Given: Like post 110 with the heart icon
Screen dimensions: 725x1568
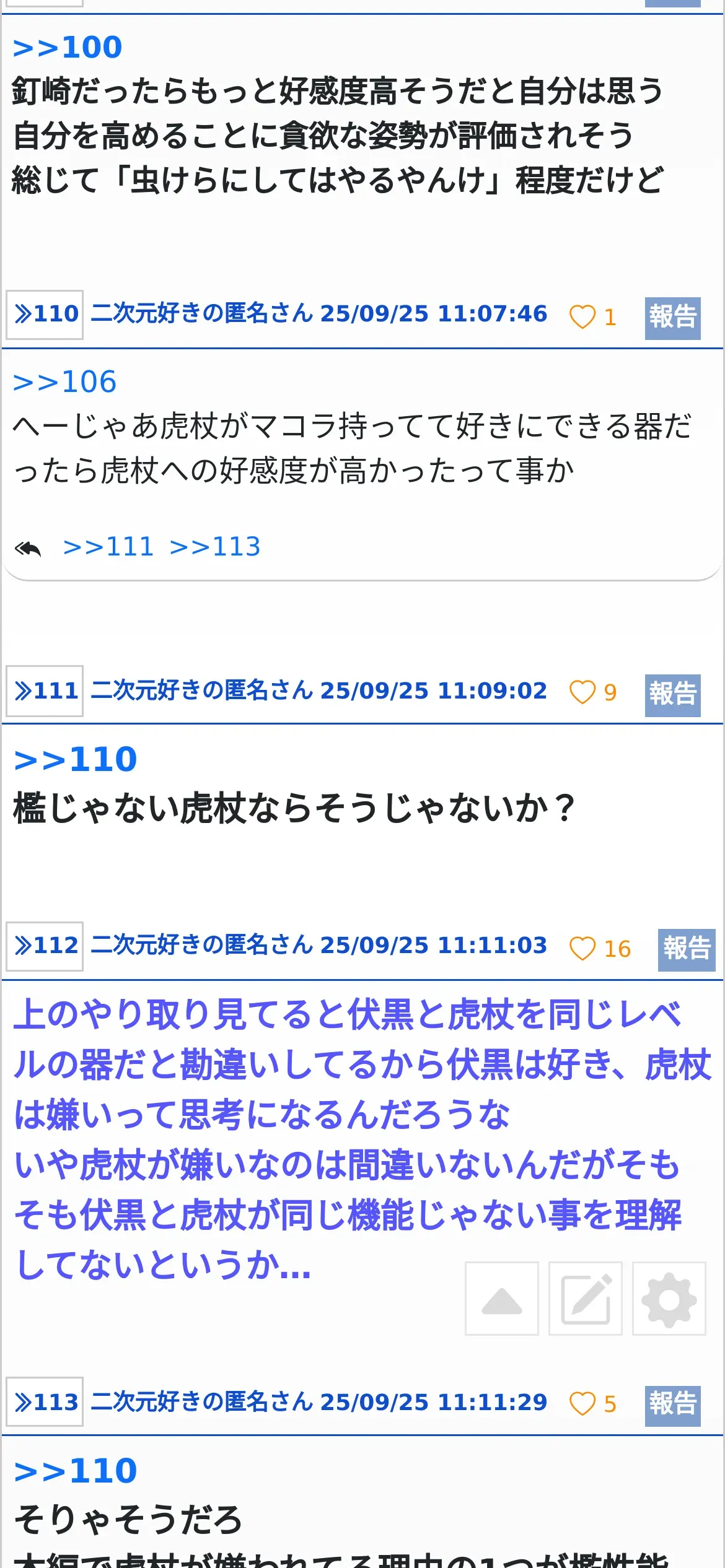Looking at the screenshot, I should pos(582,317).
